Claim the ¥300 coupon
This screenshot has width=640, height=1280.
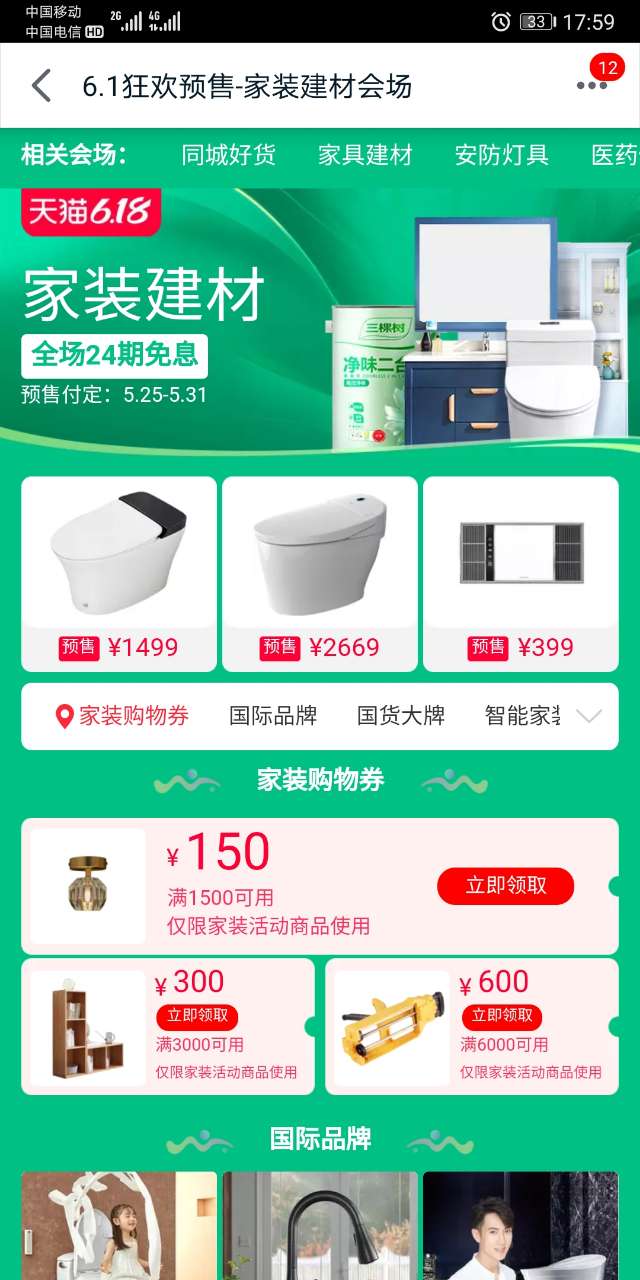pyautogui.click(x=197, y=1017)
